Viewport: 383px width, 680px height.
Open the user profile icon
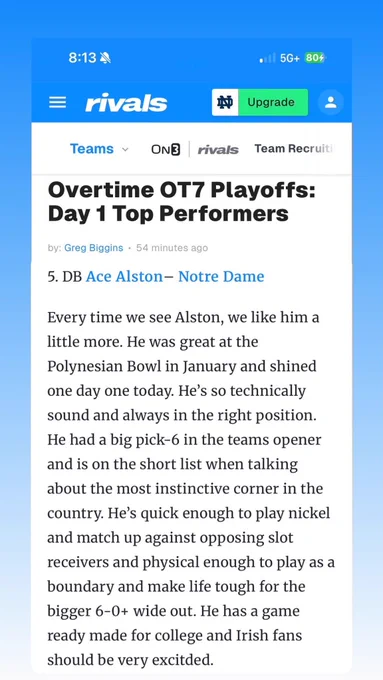(x=331, y=102)
